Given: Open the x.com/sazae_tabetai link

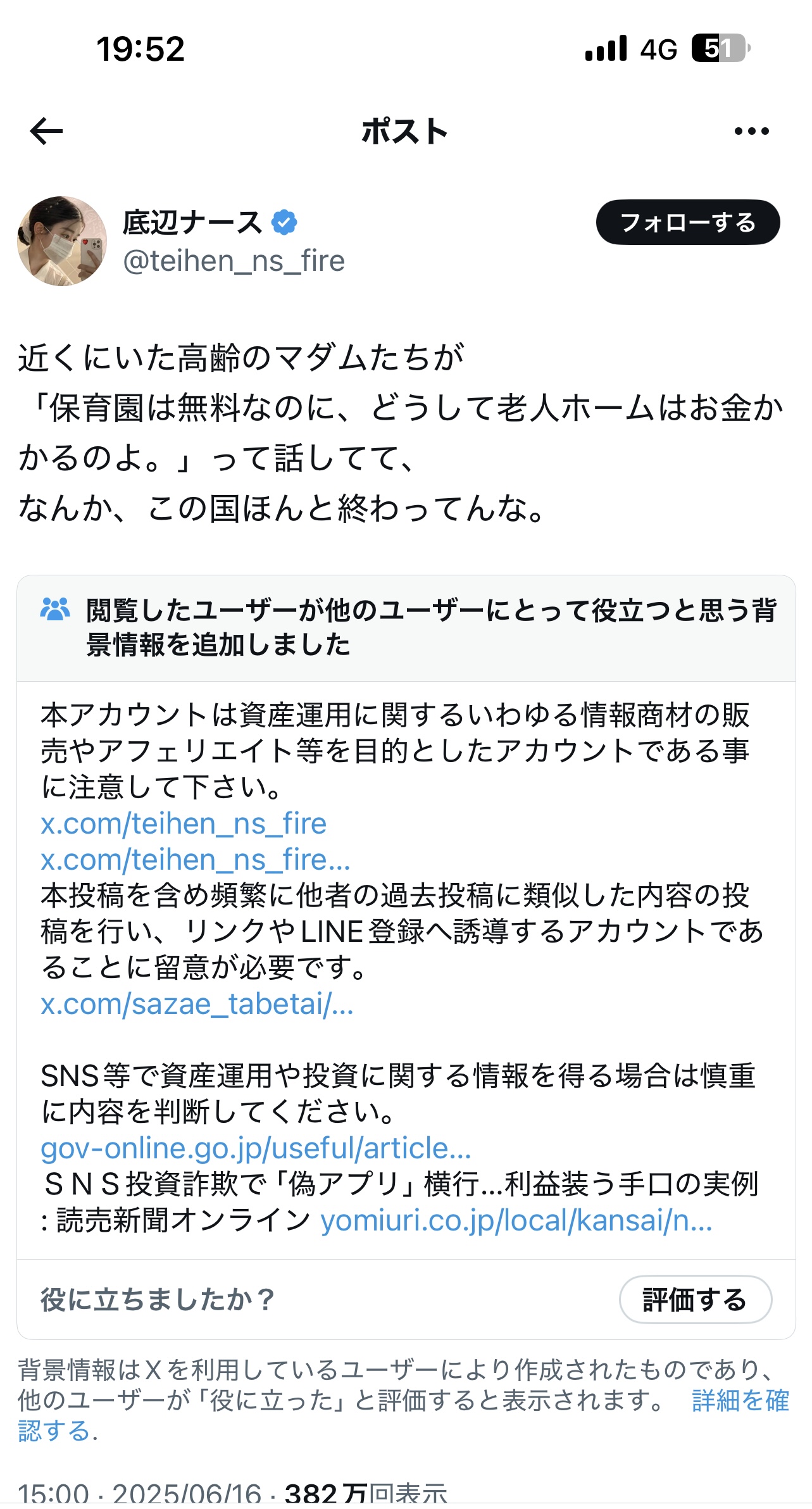Looking at the screenshot, I should pyautogui.click(x=197, y=1004).
